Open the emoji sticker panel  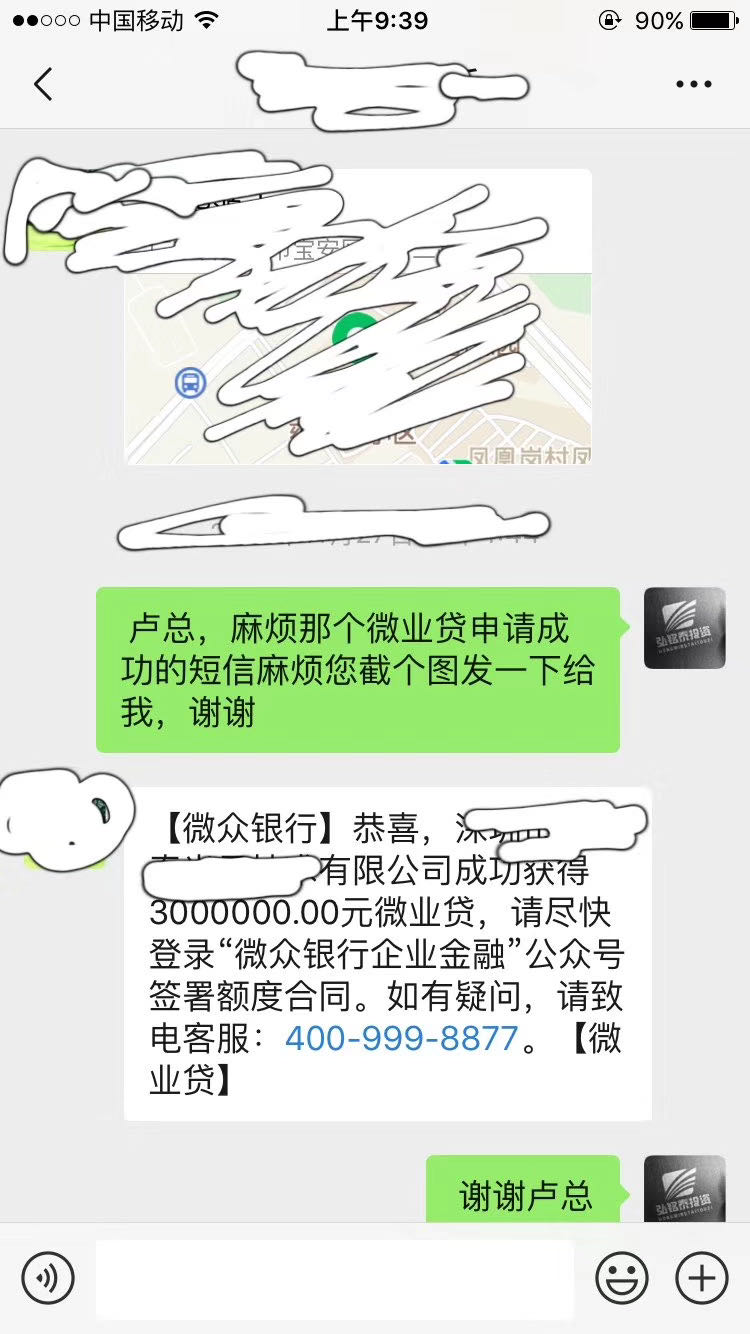621,1277
